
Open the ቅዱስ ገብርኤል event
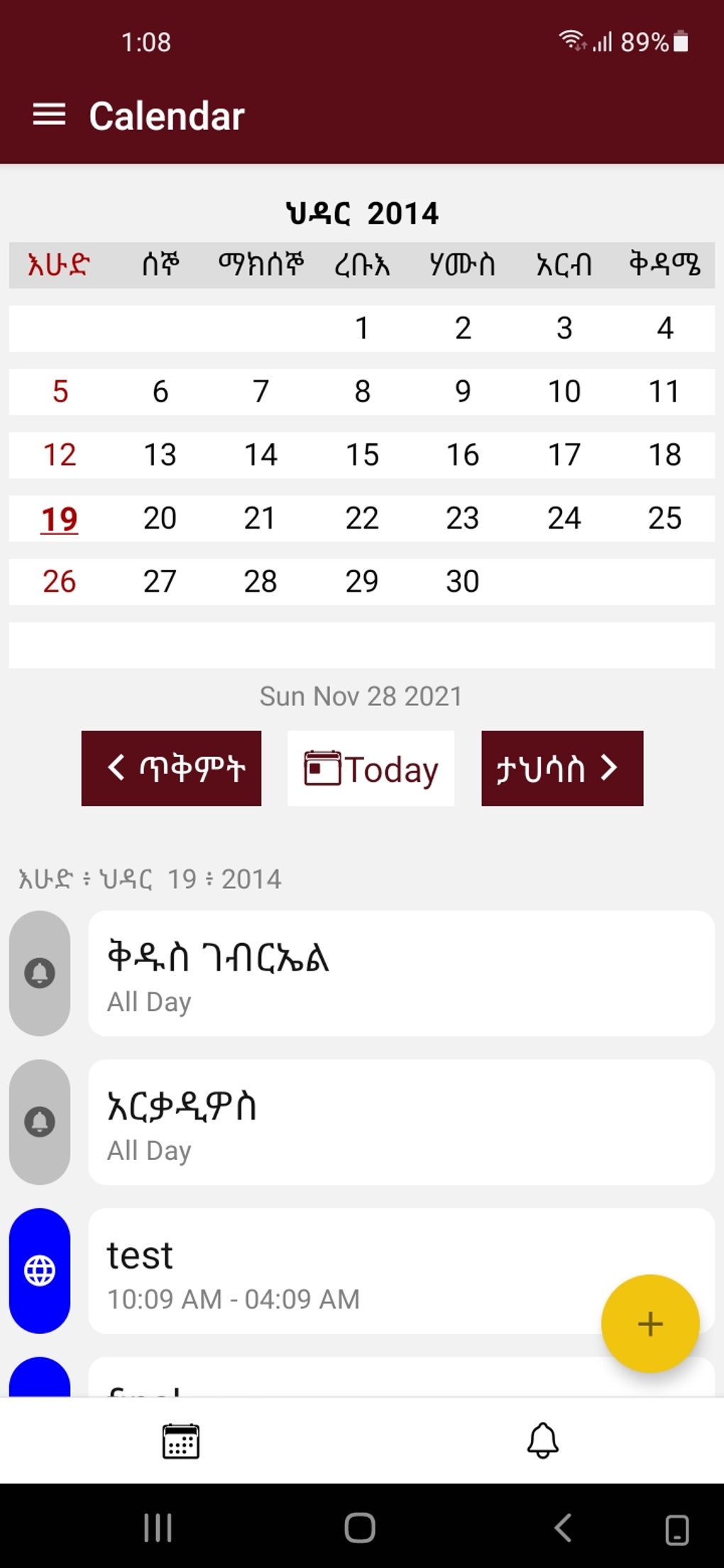click(x=401, y=973)
